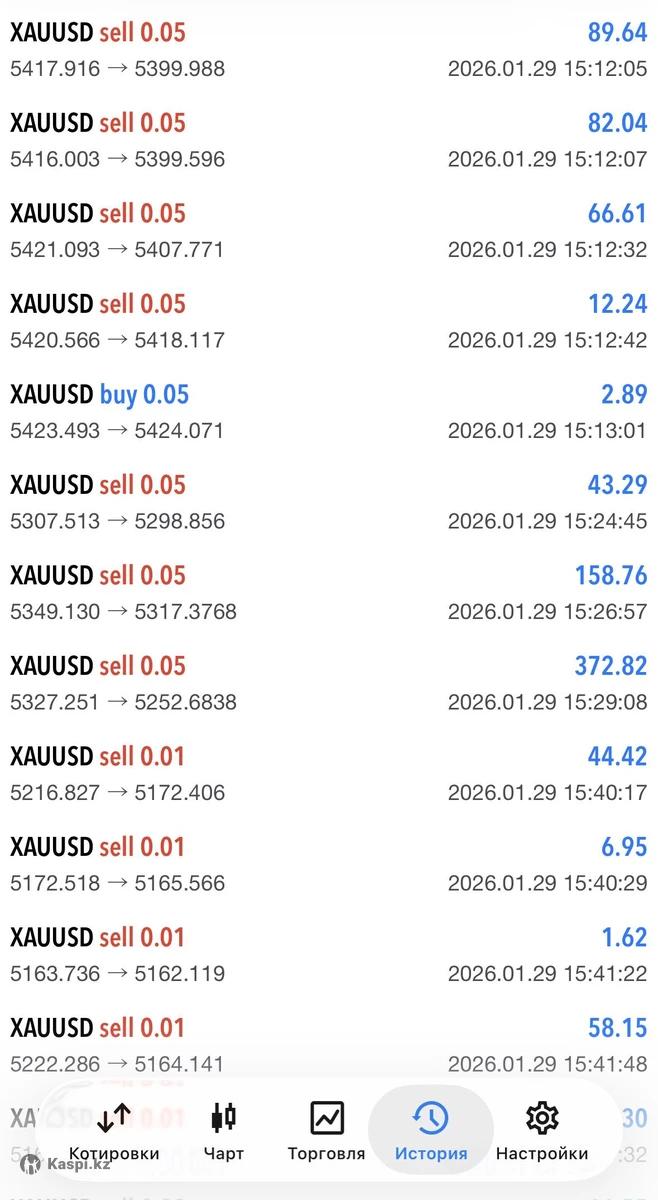This screenshot has height=1200, width=658.
Task: Expand the sell trade with profit 66.61
Action: (x=328, y=231)
